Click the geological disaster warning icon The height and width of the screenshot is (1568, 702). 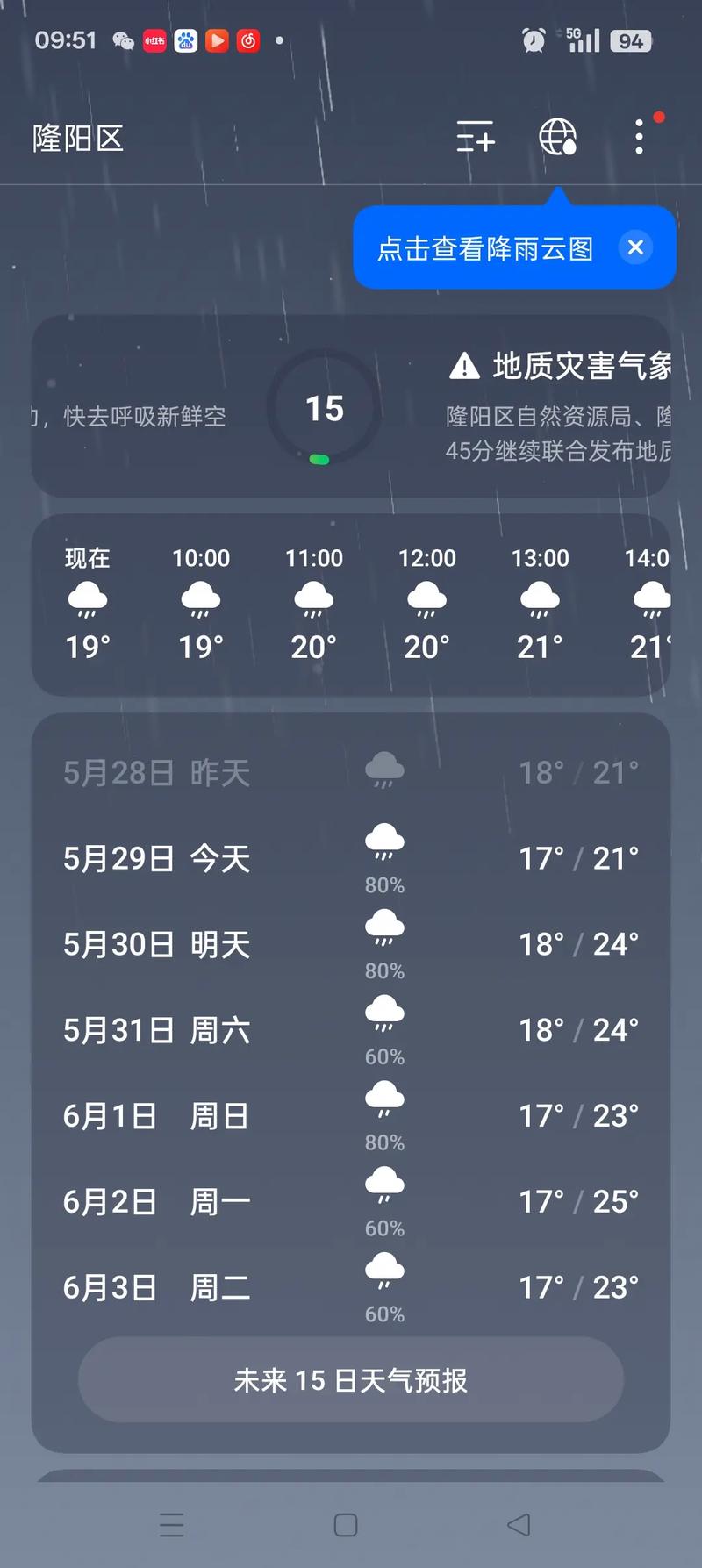click(462, 367)
